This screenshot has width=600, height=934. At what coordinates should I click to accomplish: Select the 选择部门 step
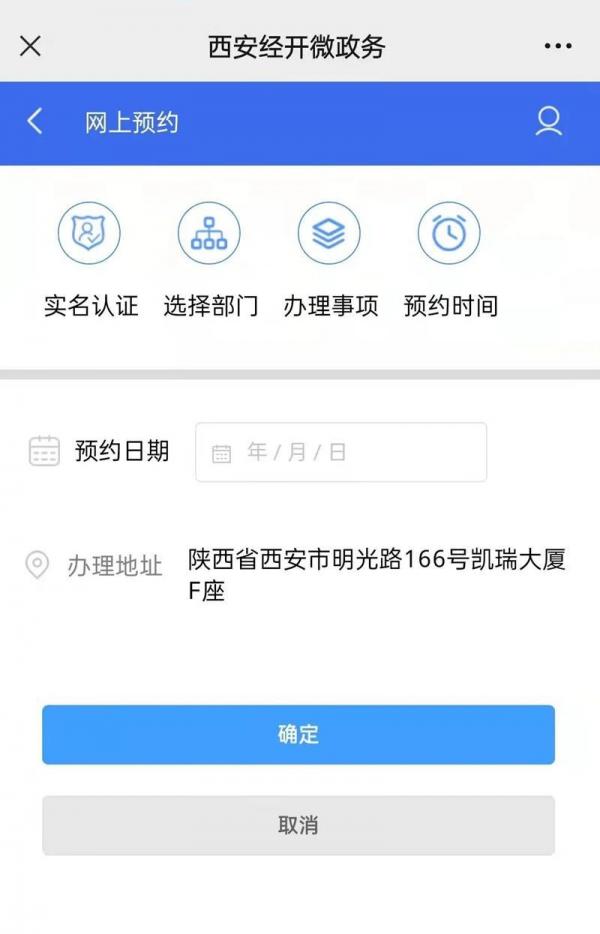210,234
